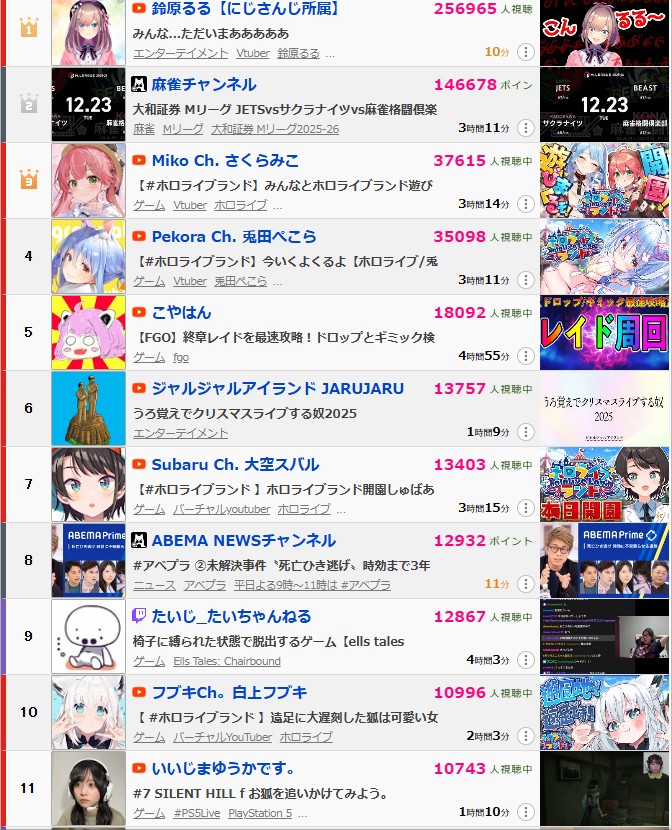Viewport: 672px width, 830px height.
Task: Open いいじまゆうかです。 channel link
Action: [222, 769]
